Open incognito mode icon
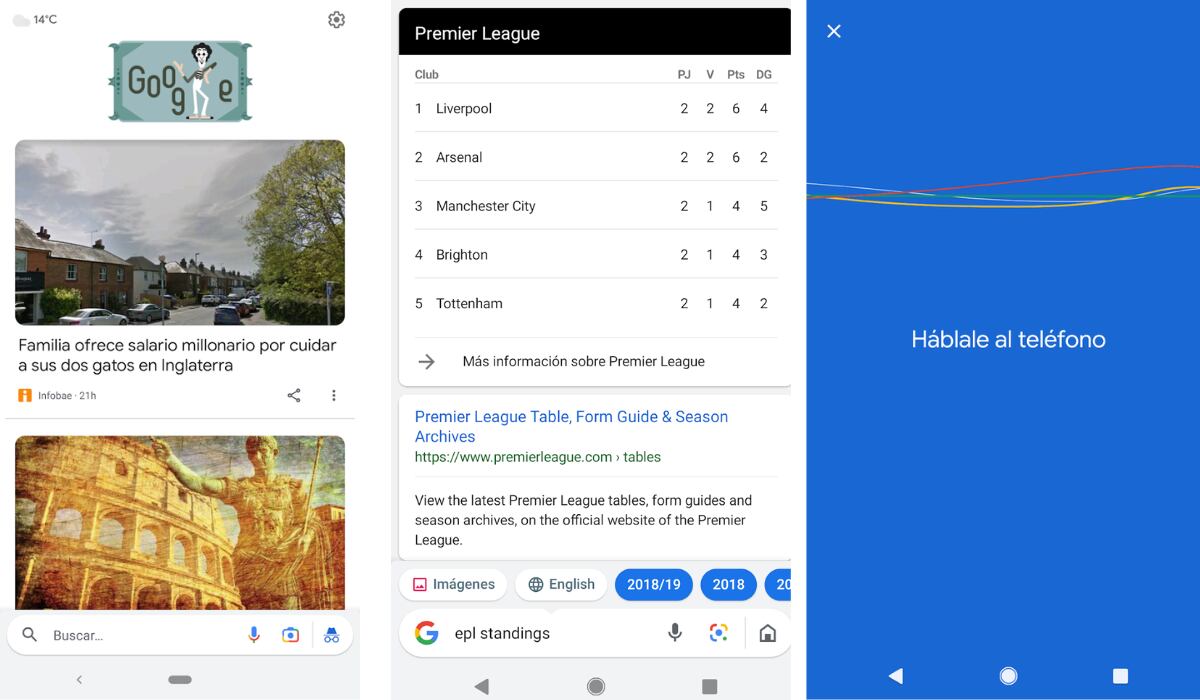This screenshot has width=1200, height=700. (331, 635)
